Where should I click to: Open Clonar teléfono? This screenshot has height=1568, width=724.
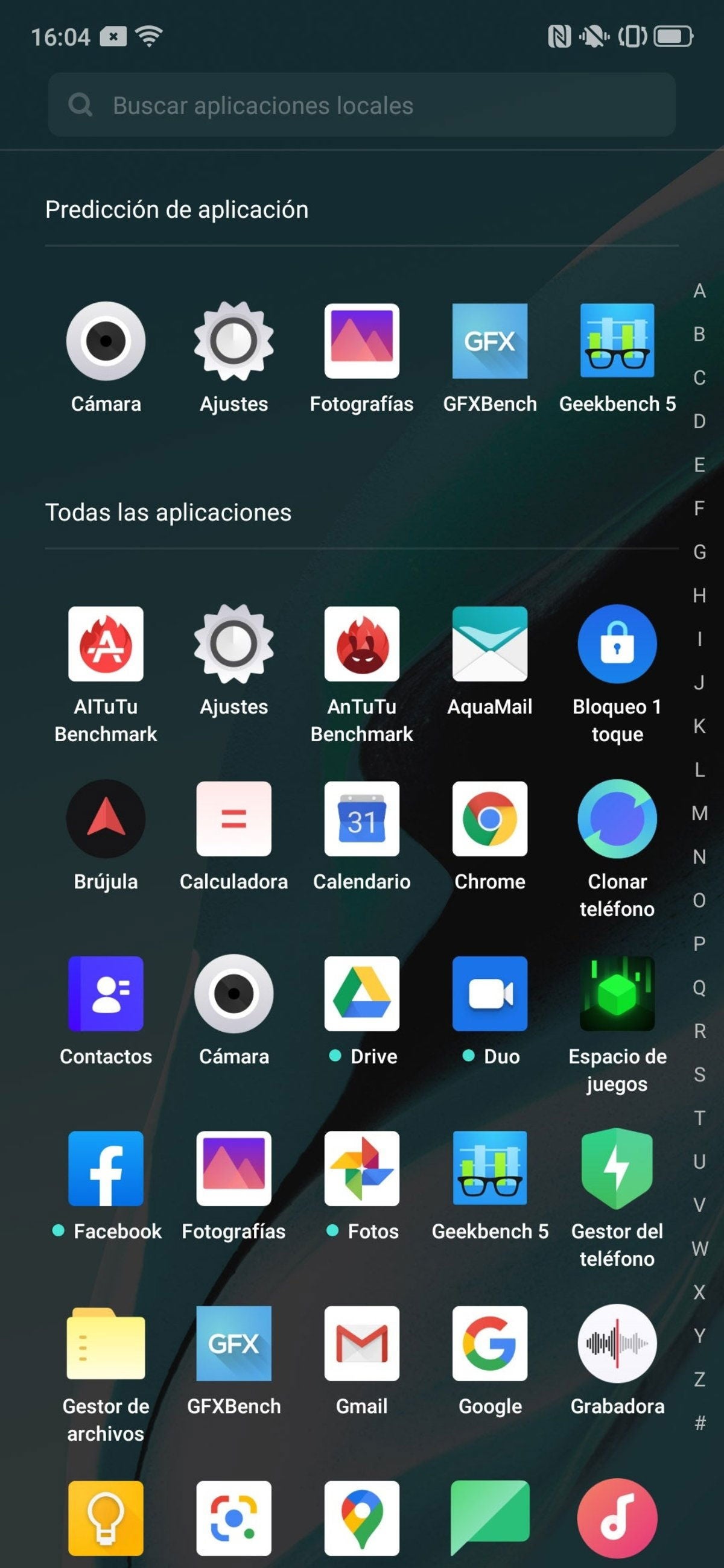point(617,819)
